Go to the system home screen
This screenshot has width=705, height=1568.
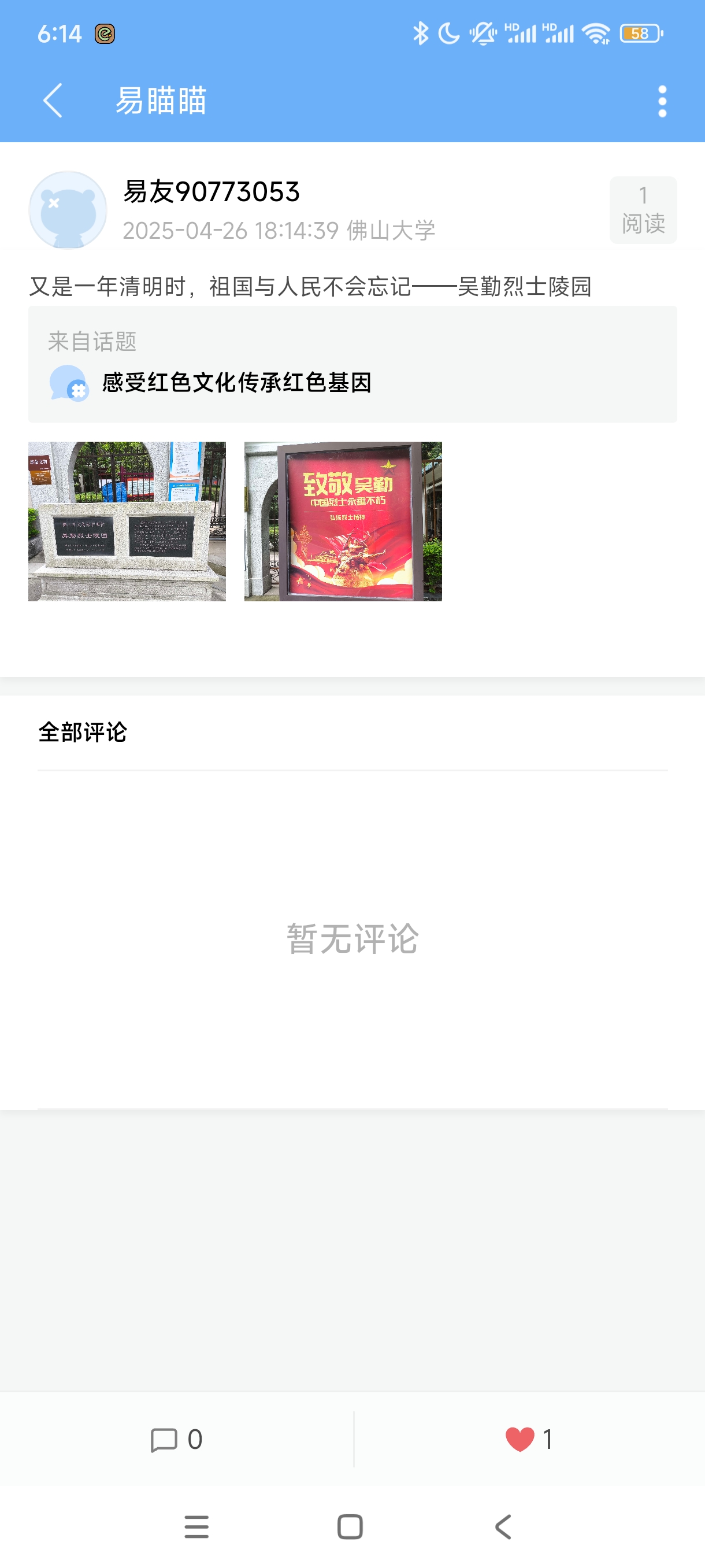pyautogui.click(x=350, y=1526)
